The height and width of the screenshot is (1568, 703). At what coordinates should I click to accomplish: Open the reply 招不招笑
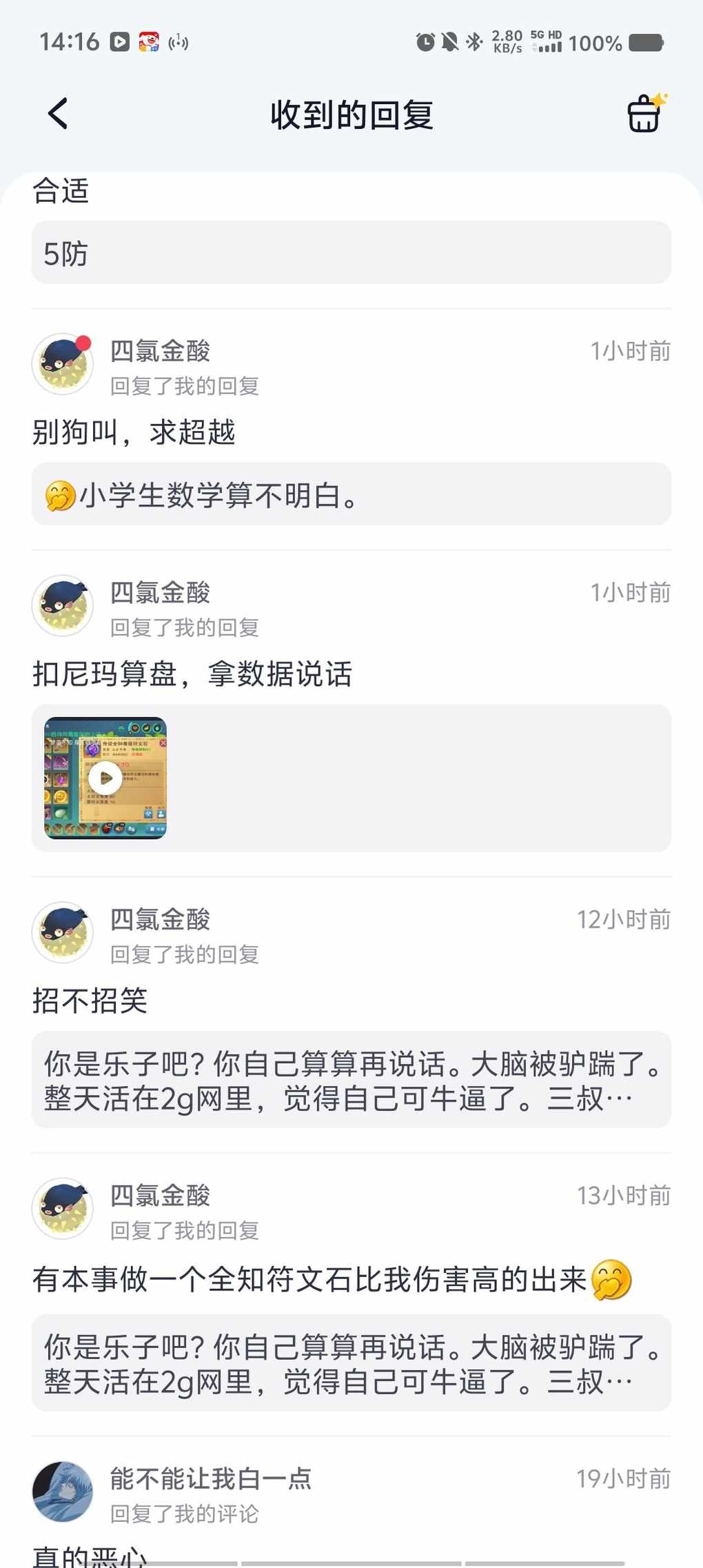tap(90, 1001)
